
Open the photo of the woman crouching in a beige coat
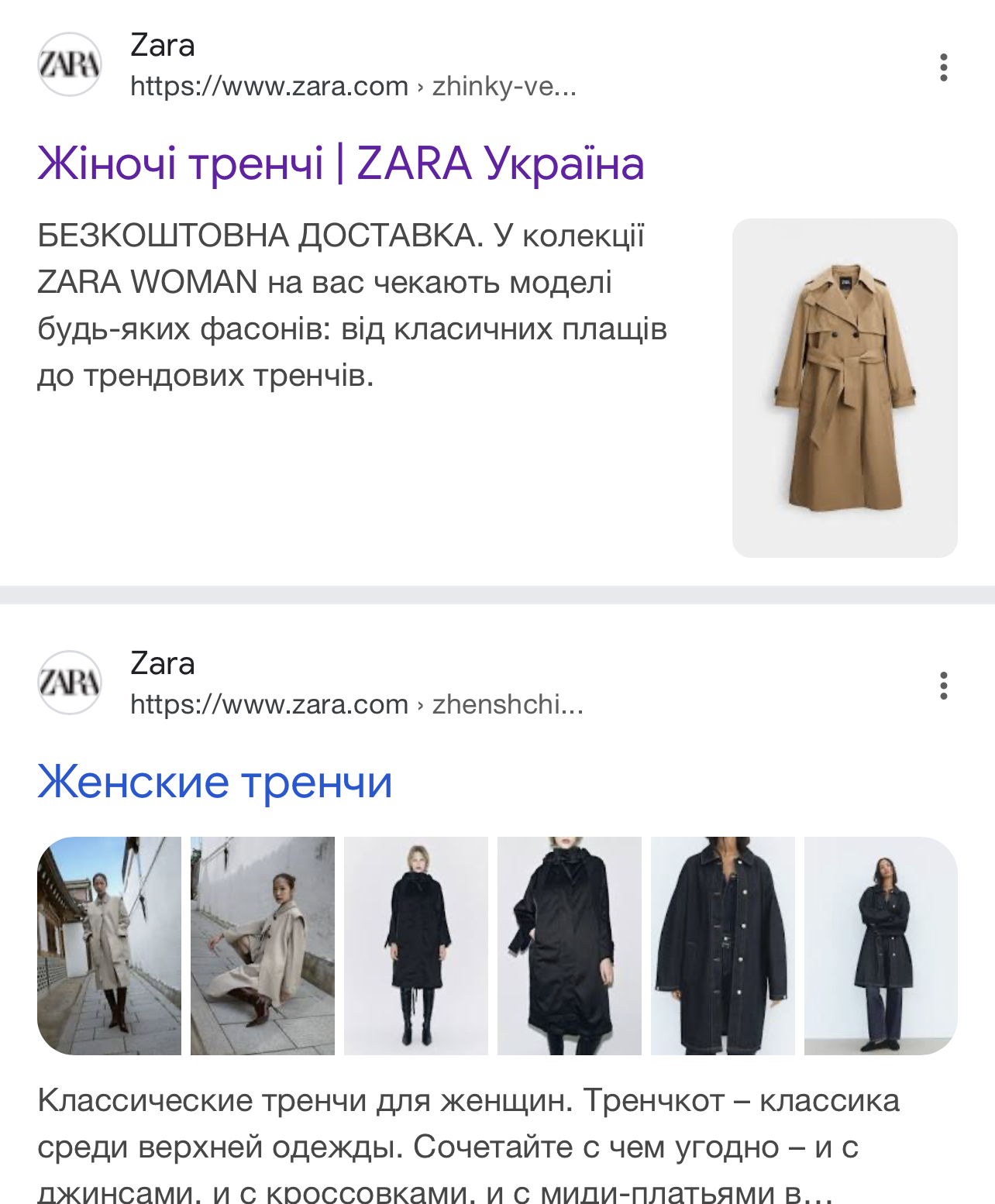[x=263, y=945]
